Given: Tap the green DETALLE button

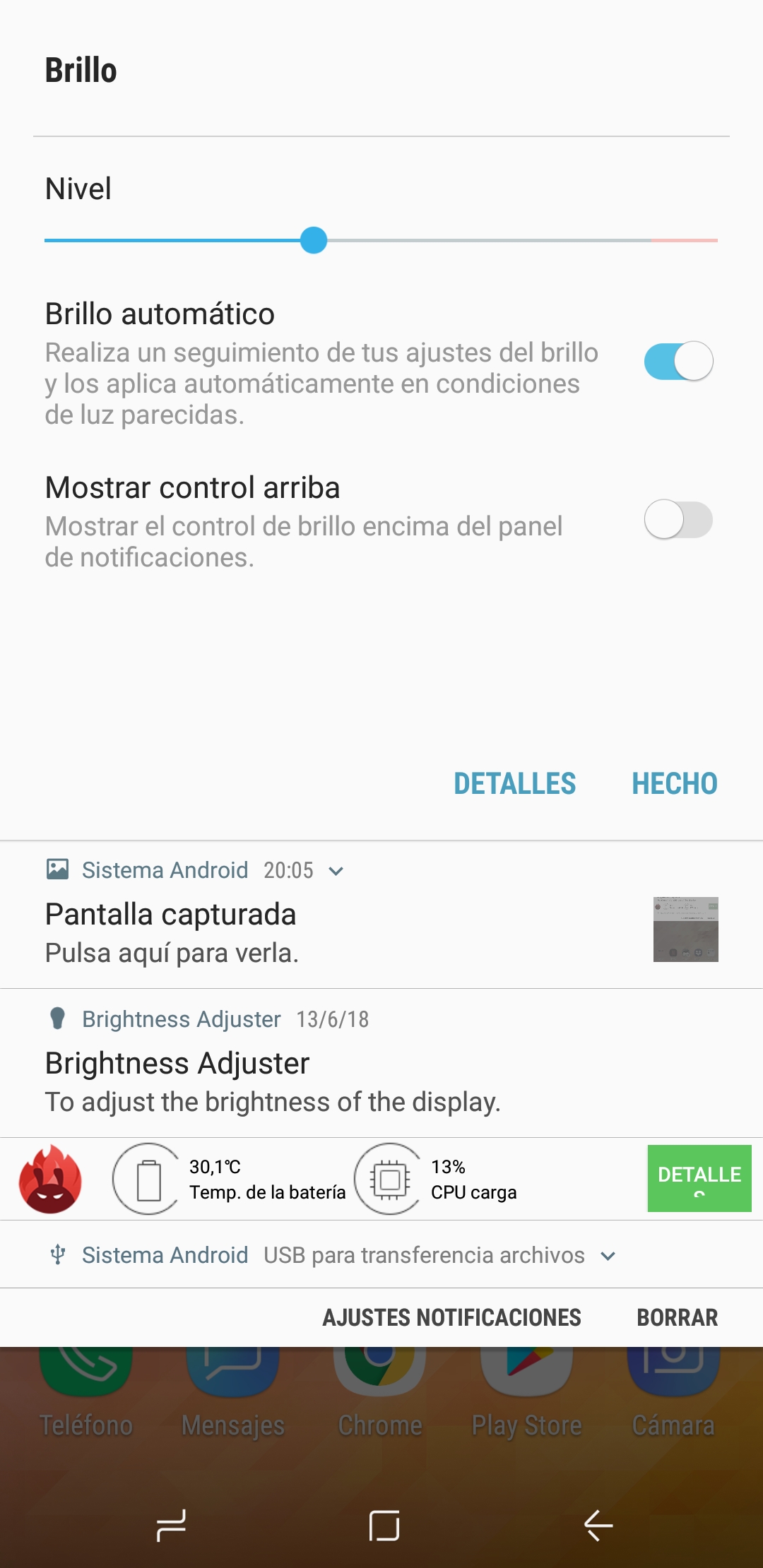Looking at the screenshot, I should pos(699,1178).
